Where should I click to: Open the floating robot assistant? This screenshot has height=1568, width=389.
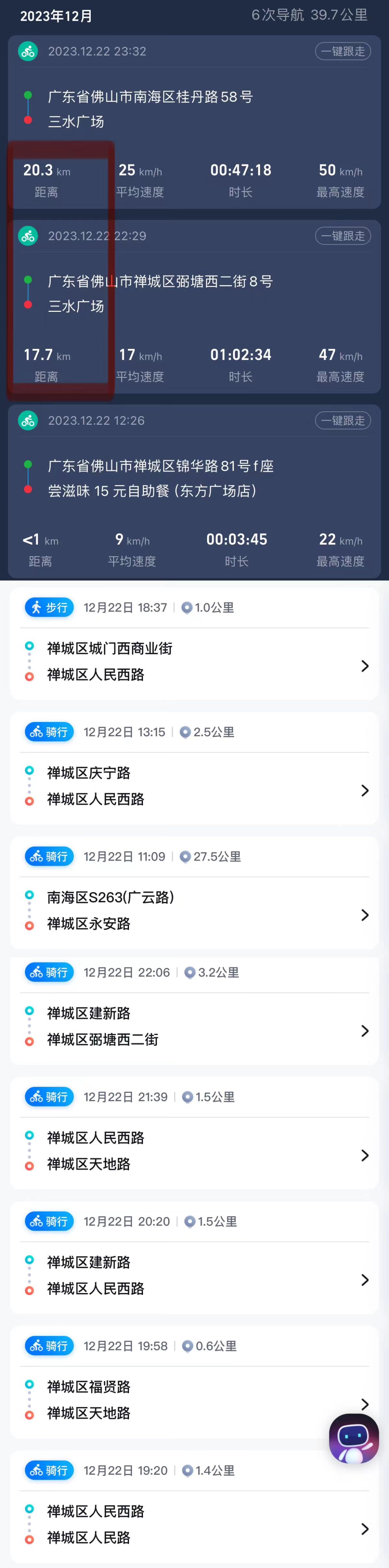click(354, 1438)
